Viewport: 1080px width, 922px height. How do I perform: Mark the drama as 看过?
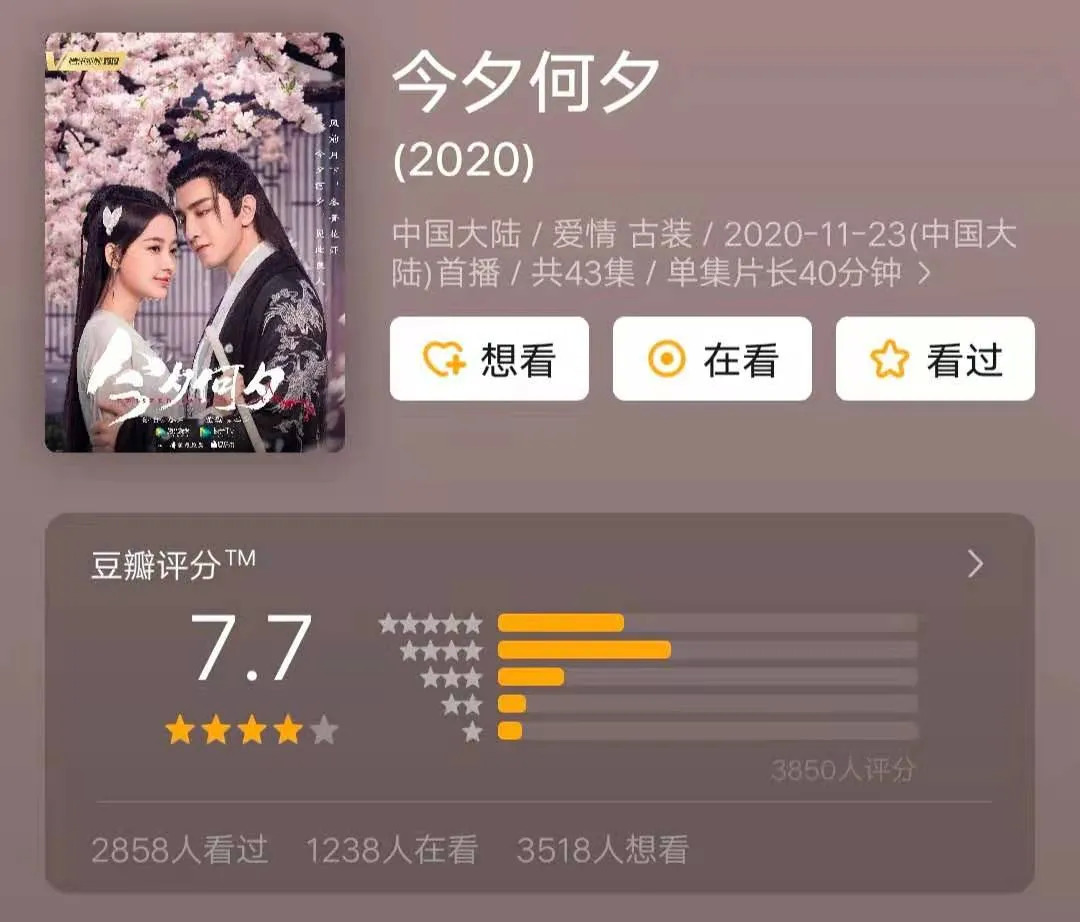[x=935, y=359]
